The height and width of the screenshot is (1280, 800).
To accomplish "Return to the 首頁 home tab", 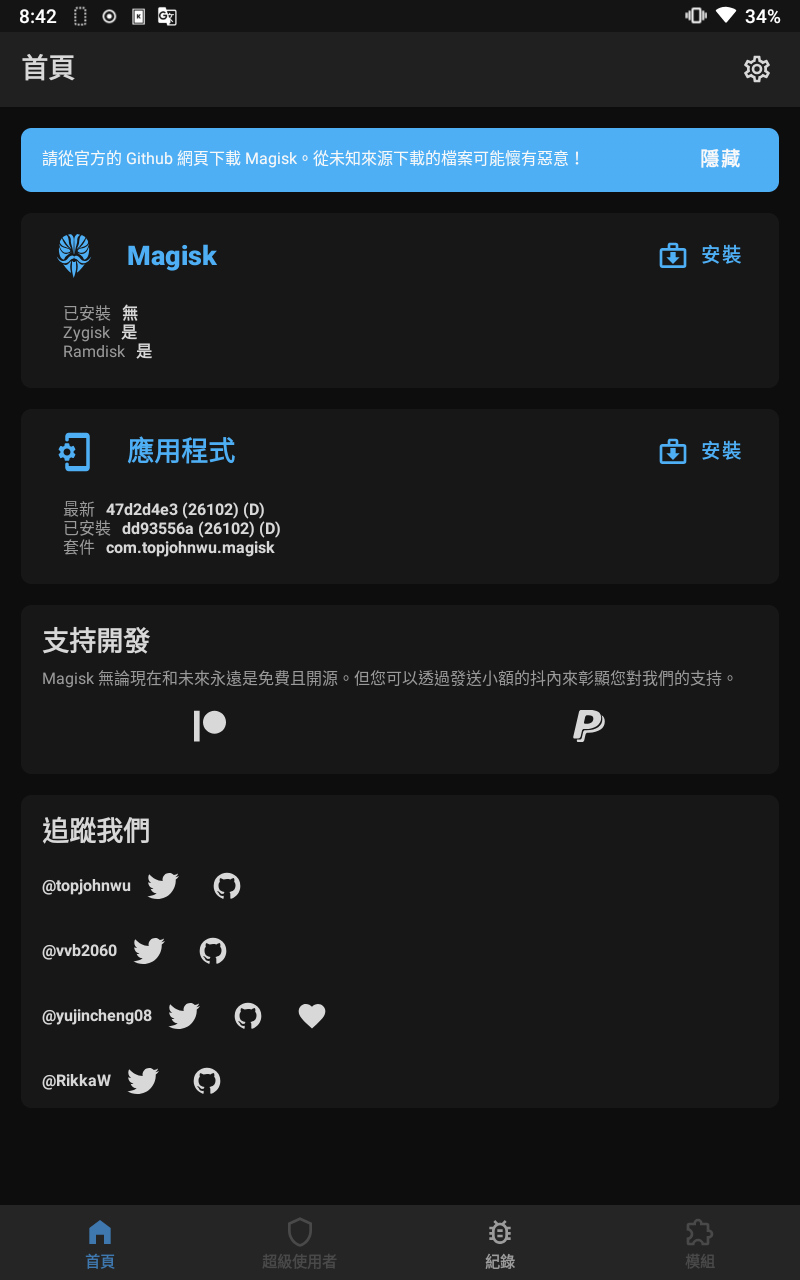I will (99, 1242).
